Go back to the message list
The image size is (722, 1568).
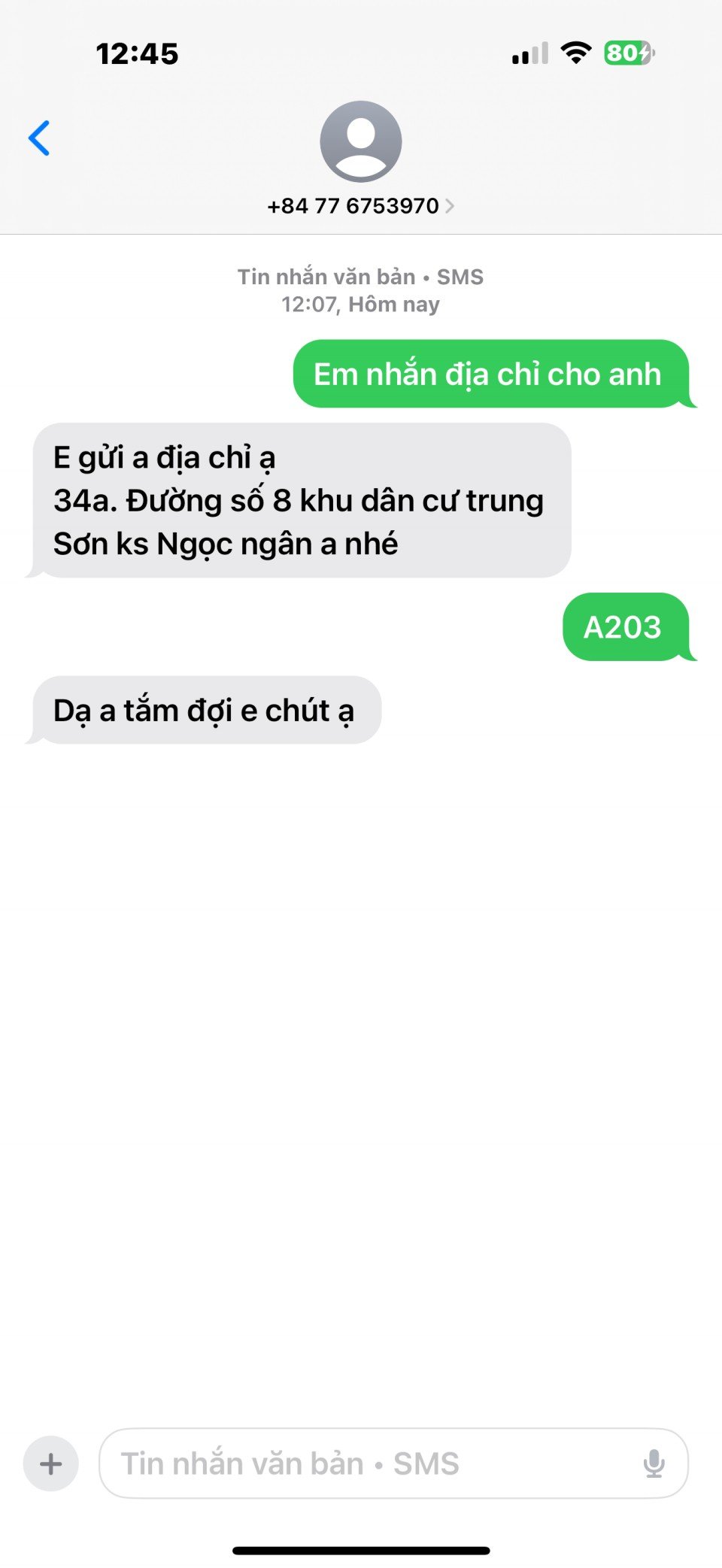coord(40,138)
